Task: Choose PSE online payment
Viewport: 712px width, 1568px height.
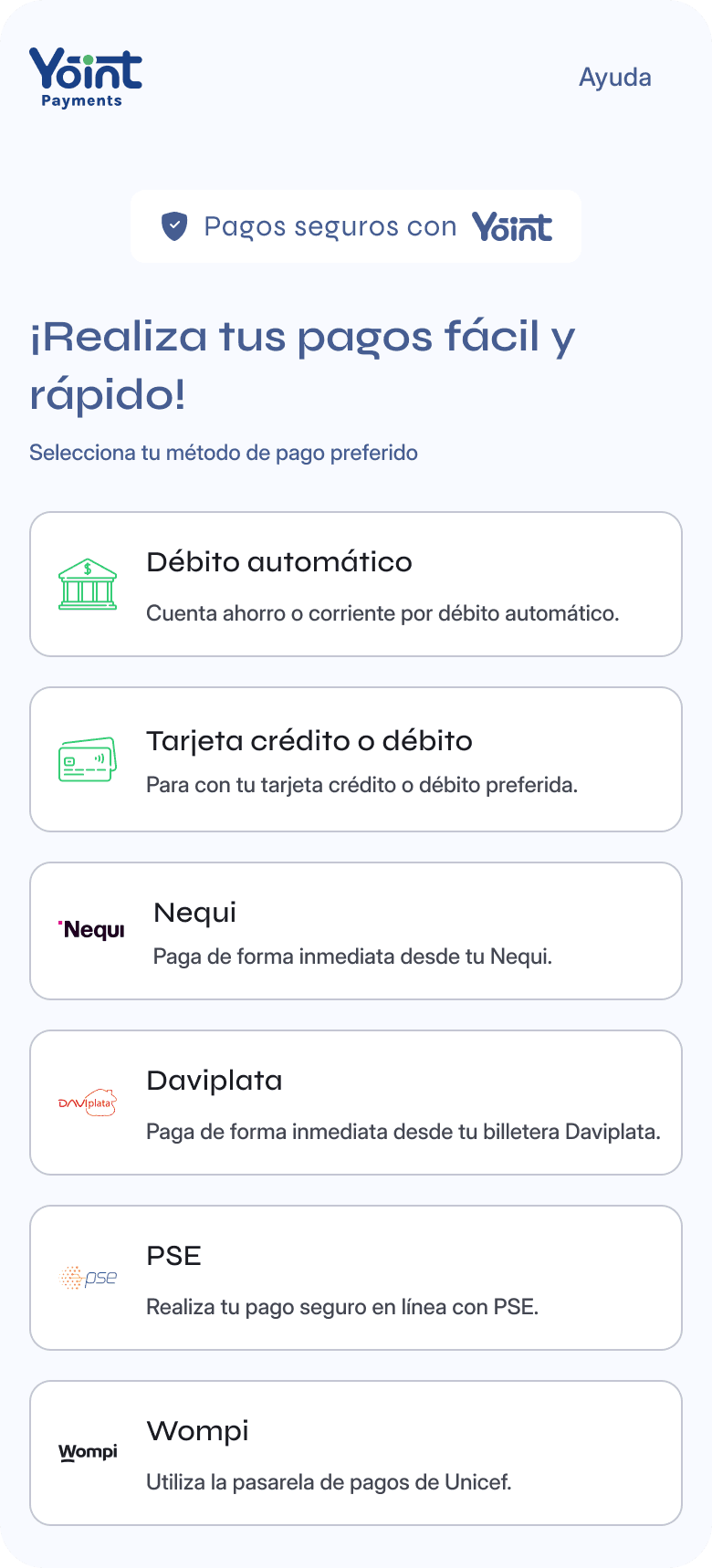Action: 356,1278
